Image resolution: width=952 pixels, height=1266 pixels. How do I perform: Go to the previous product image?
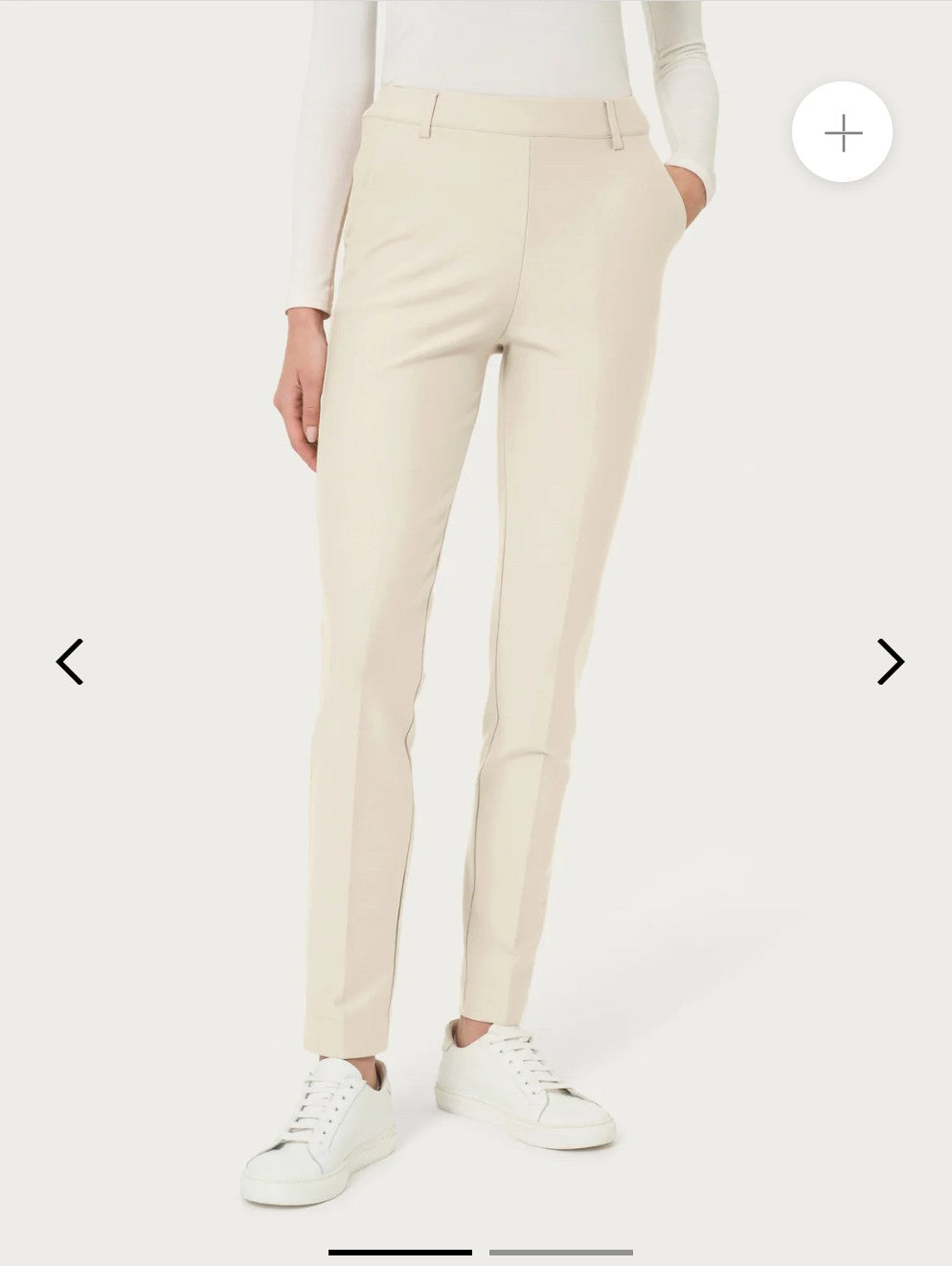pos(70,661)
